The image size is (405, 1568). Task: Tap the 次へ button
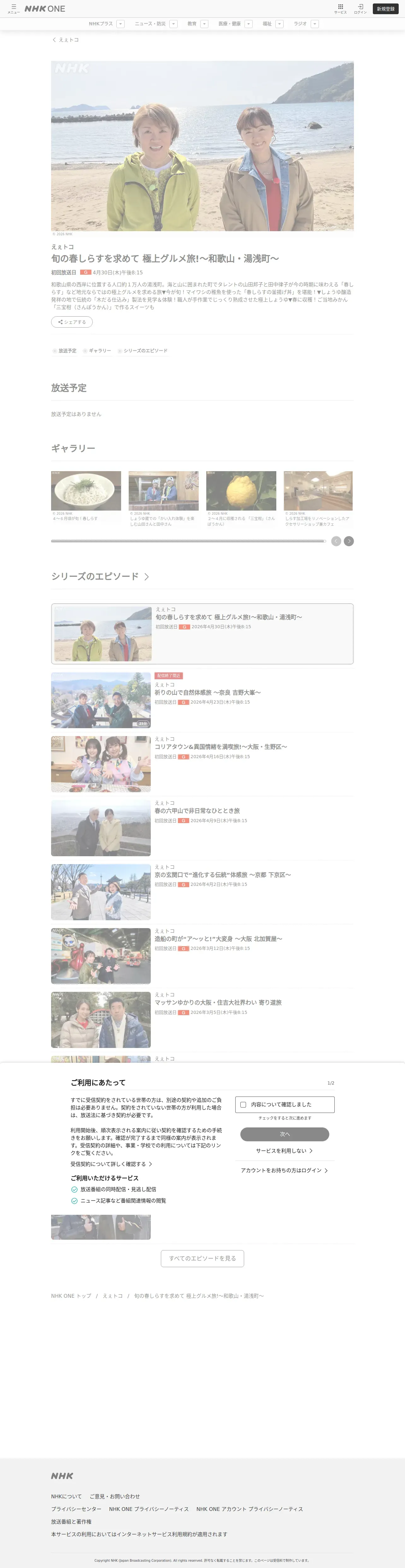(285, 1134)
